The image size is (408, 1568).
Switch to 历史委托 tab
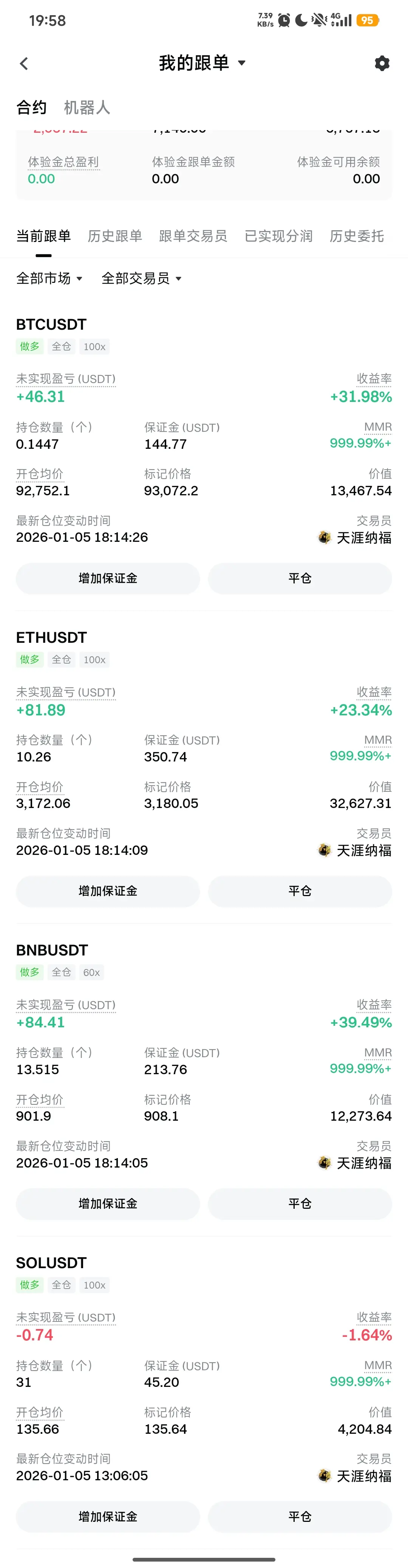pos(356,236)
